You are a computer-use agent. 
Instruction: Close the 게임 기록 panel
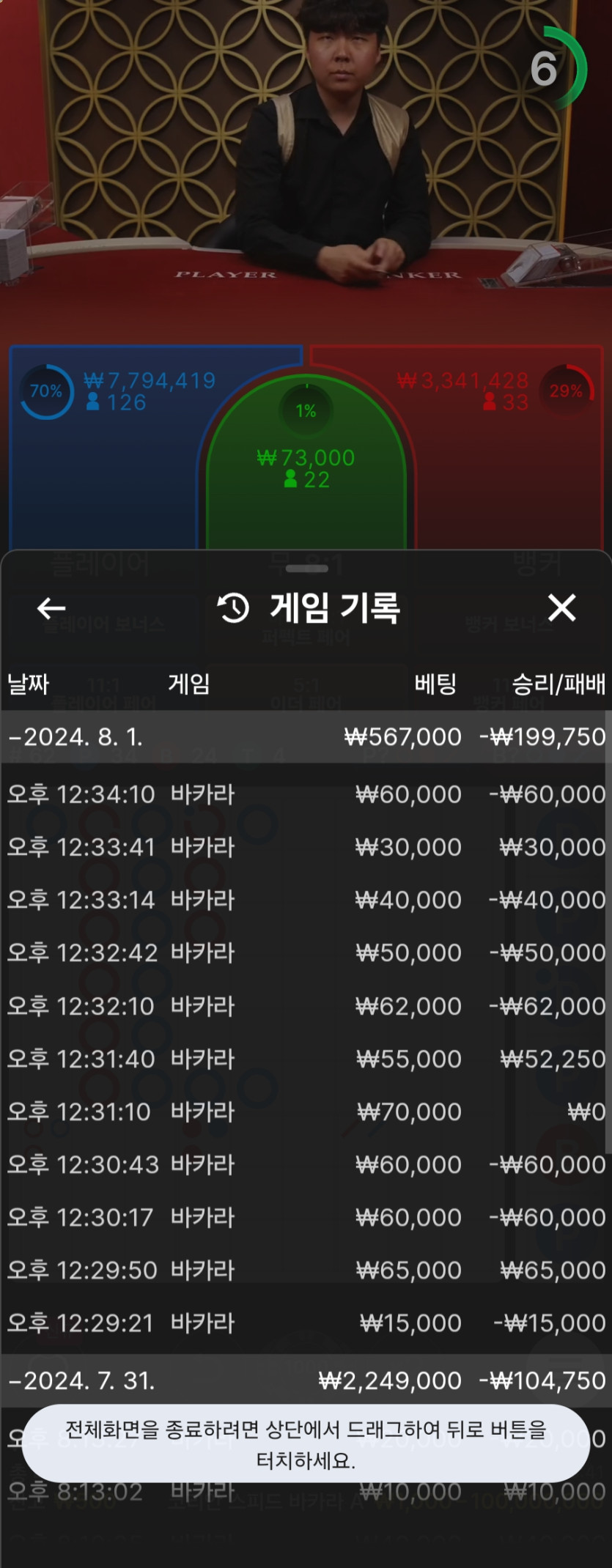click(x=561, y=608)
